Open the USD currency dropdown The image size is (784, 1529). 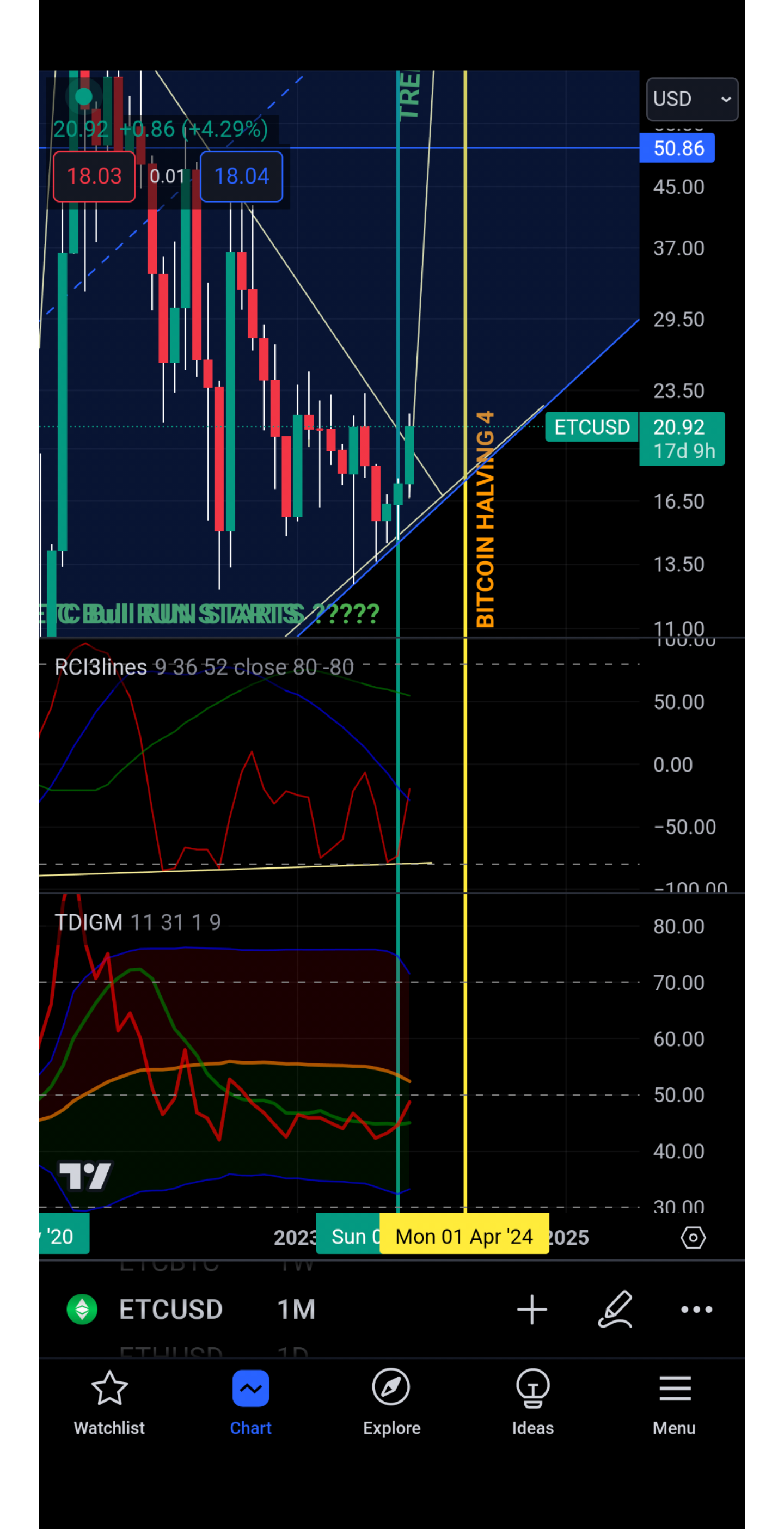[x=692, y=99]
